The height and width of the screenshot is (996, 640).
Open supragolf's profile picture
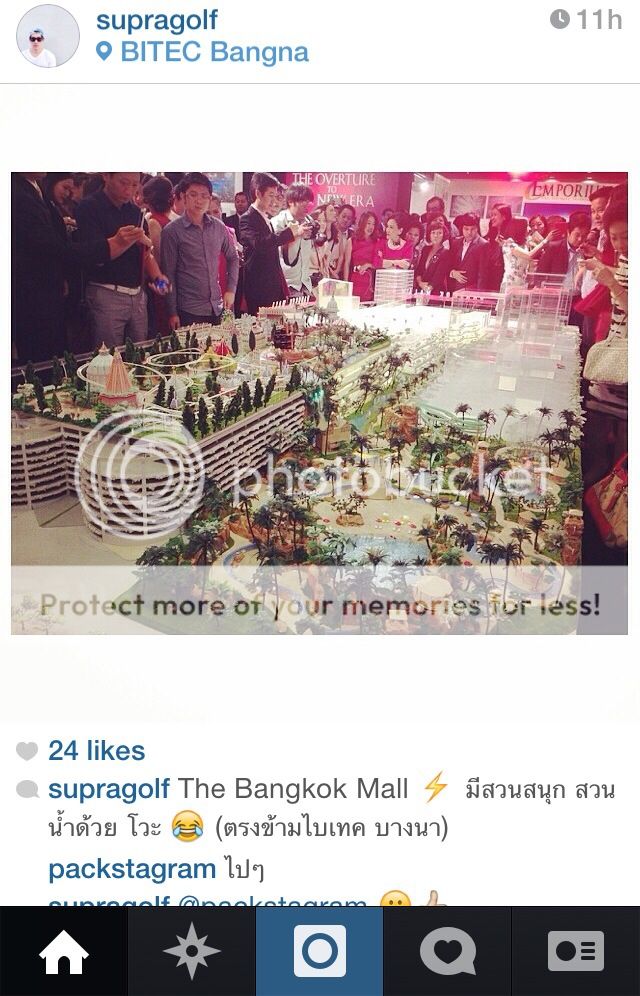[x=47, y=37]
